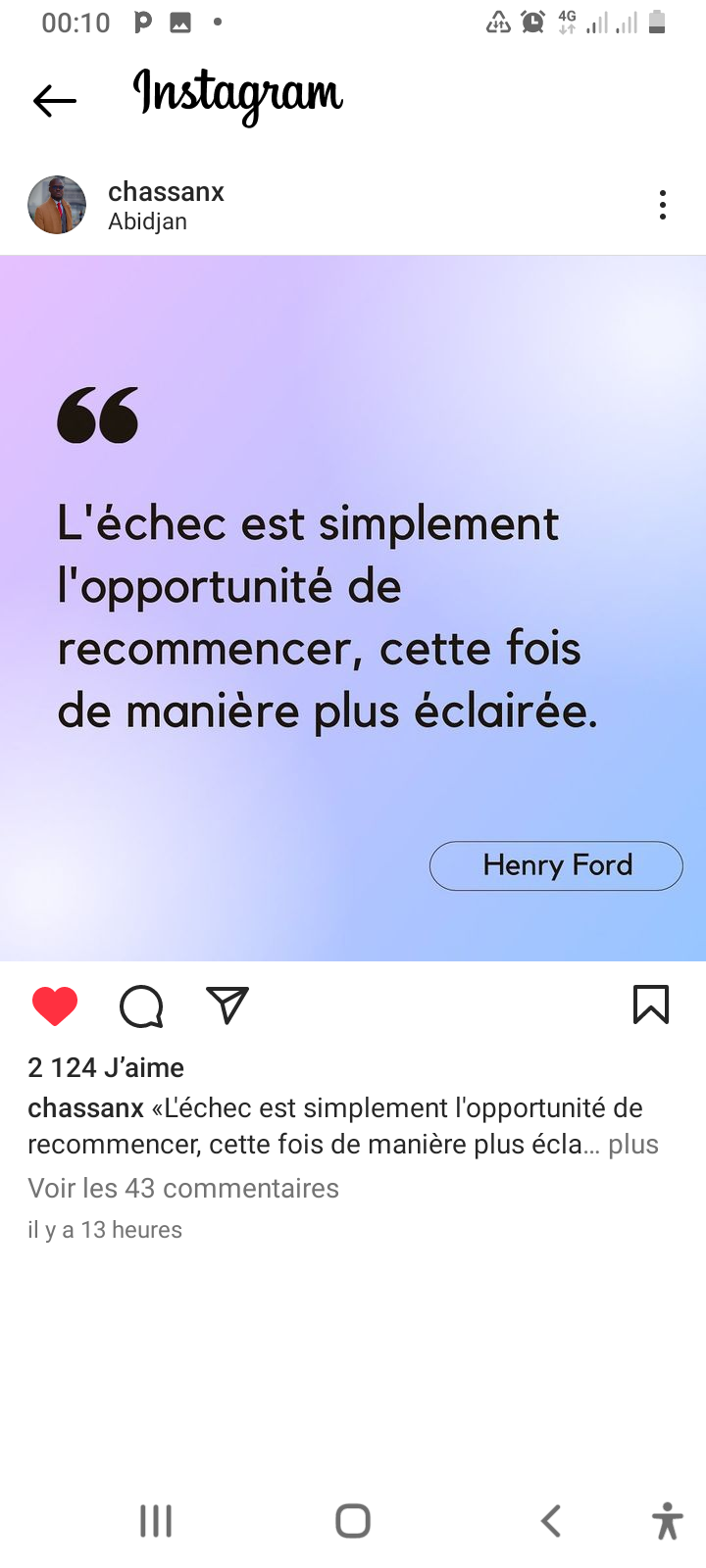Open the accessibility shortcut in the navigation bar
The image size is (706, 1568).
(668, 1521)
